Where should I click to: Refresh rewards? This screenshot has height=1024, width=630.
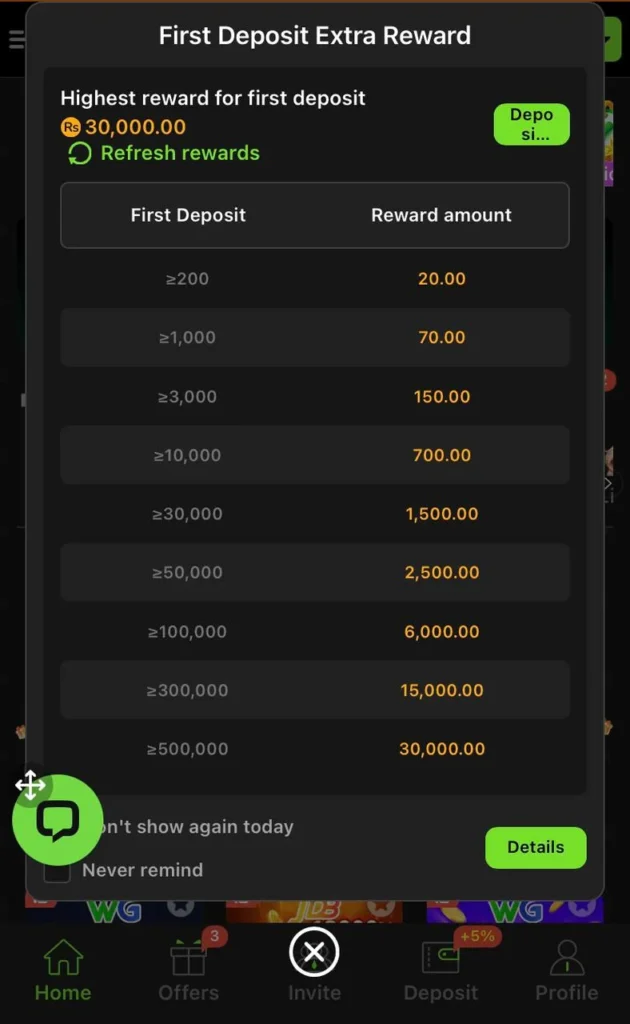(163, 153)
